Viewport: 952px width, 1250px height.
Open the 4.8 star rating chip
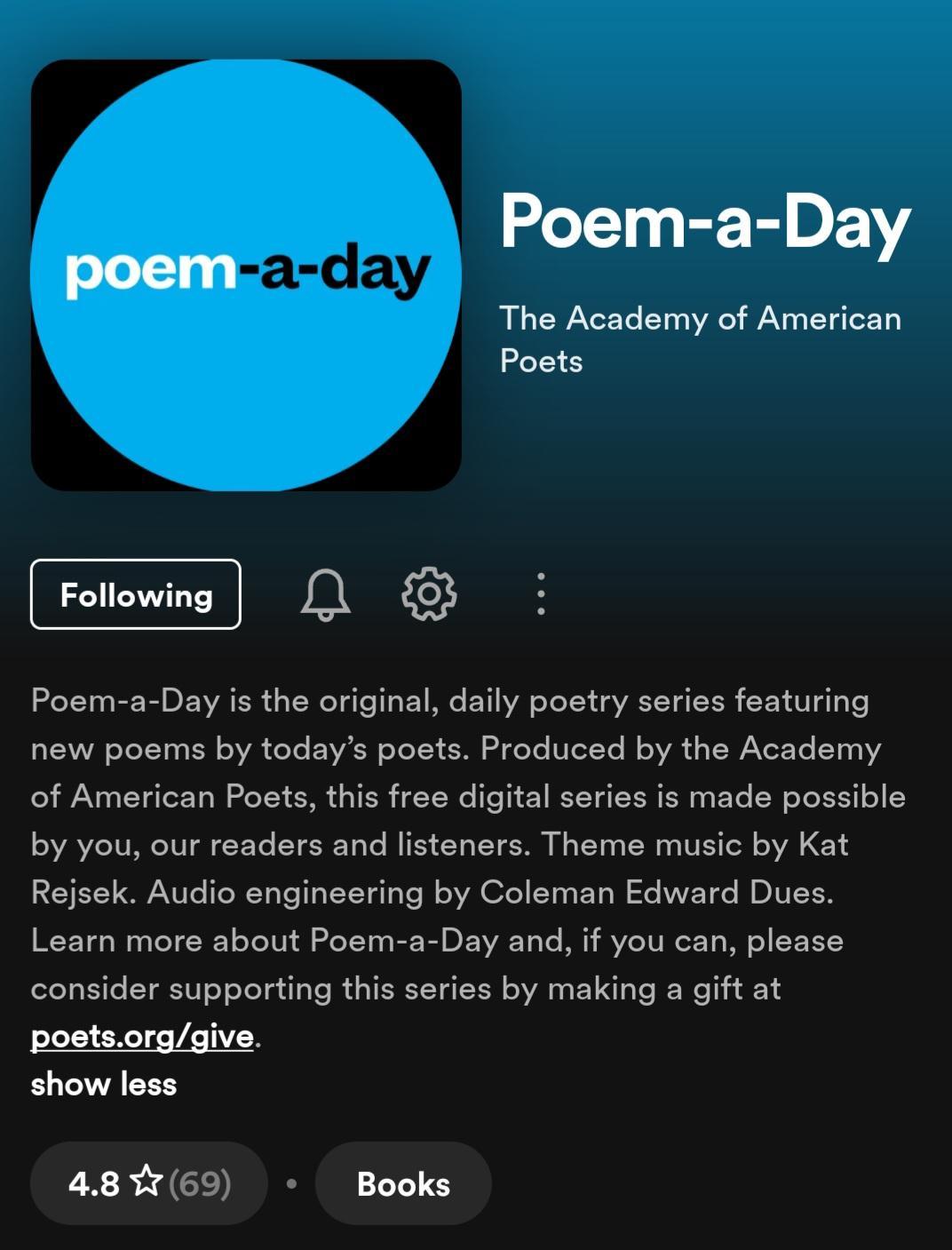[149, 1183]
